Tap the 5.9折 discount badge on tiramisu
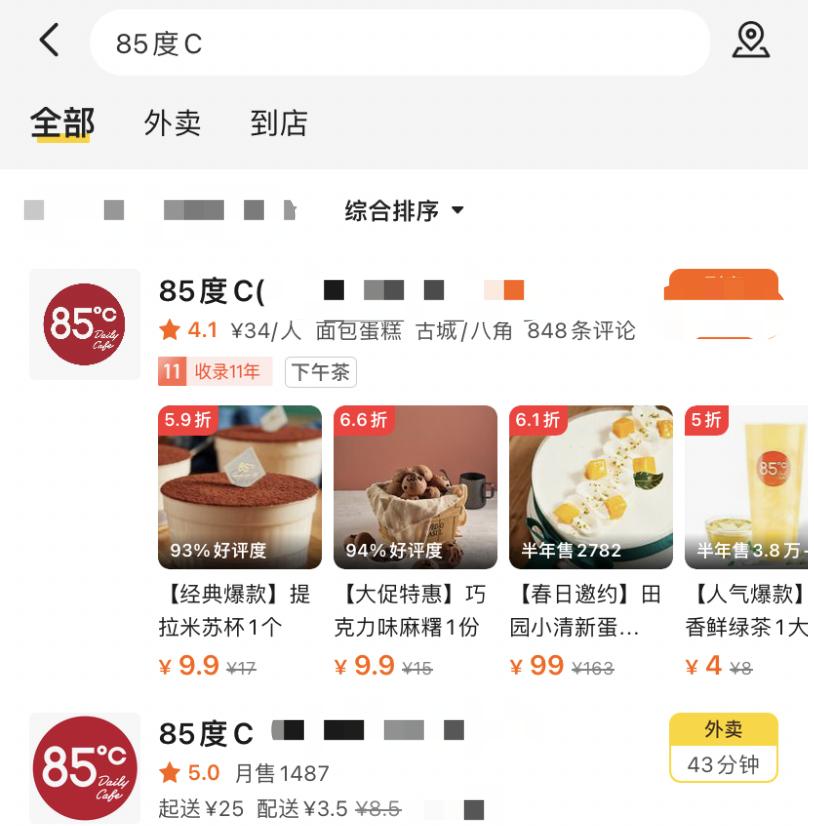814x826 pixels. (188, 421)
